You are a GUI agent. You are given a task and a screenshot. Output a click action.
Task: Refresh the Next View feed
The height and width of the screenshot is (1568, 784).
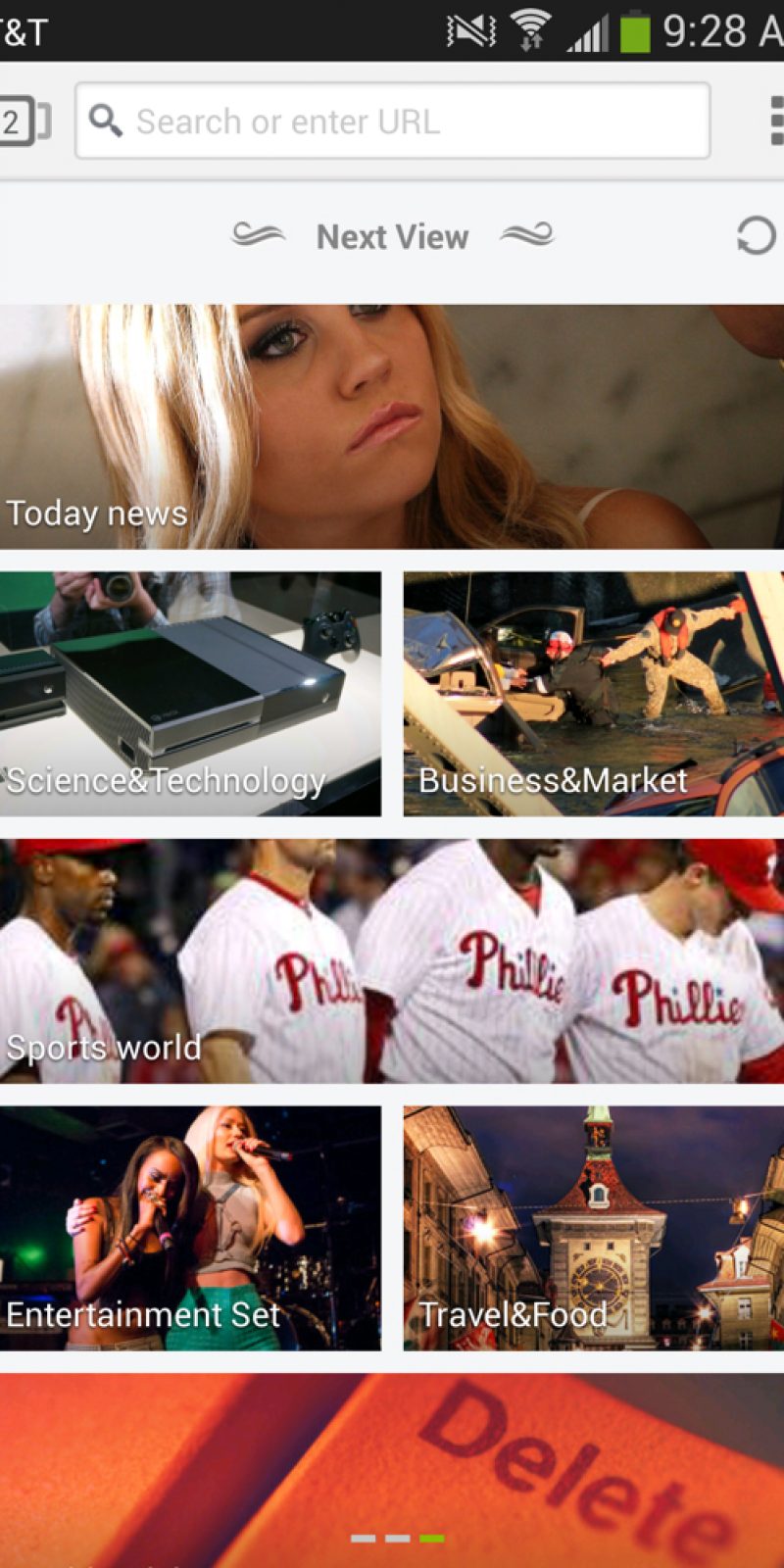coord(755,236)
